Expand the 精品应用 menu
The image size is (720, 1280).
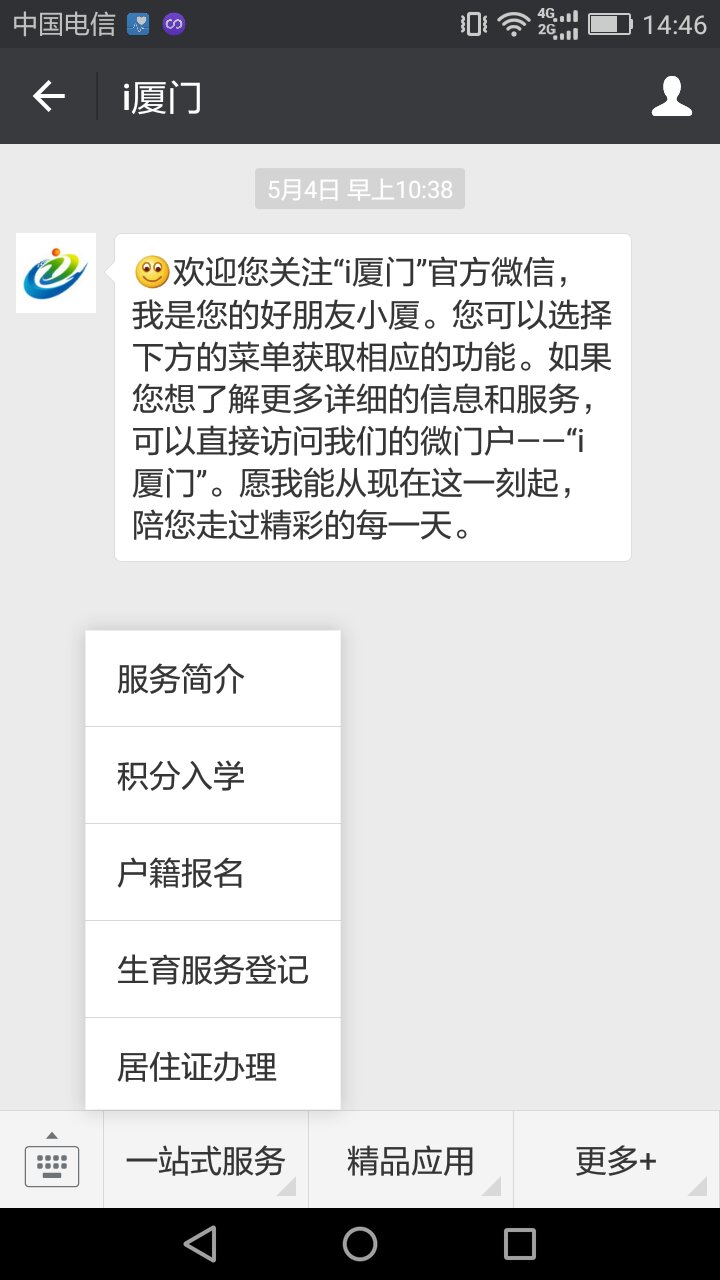[411, 1161]
